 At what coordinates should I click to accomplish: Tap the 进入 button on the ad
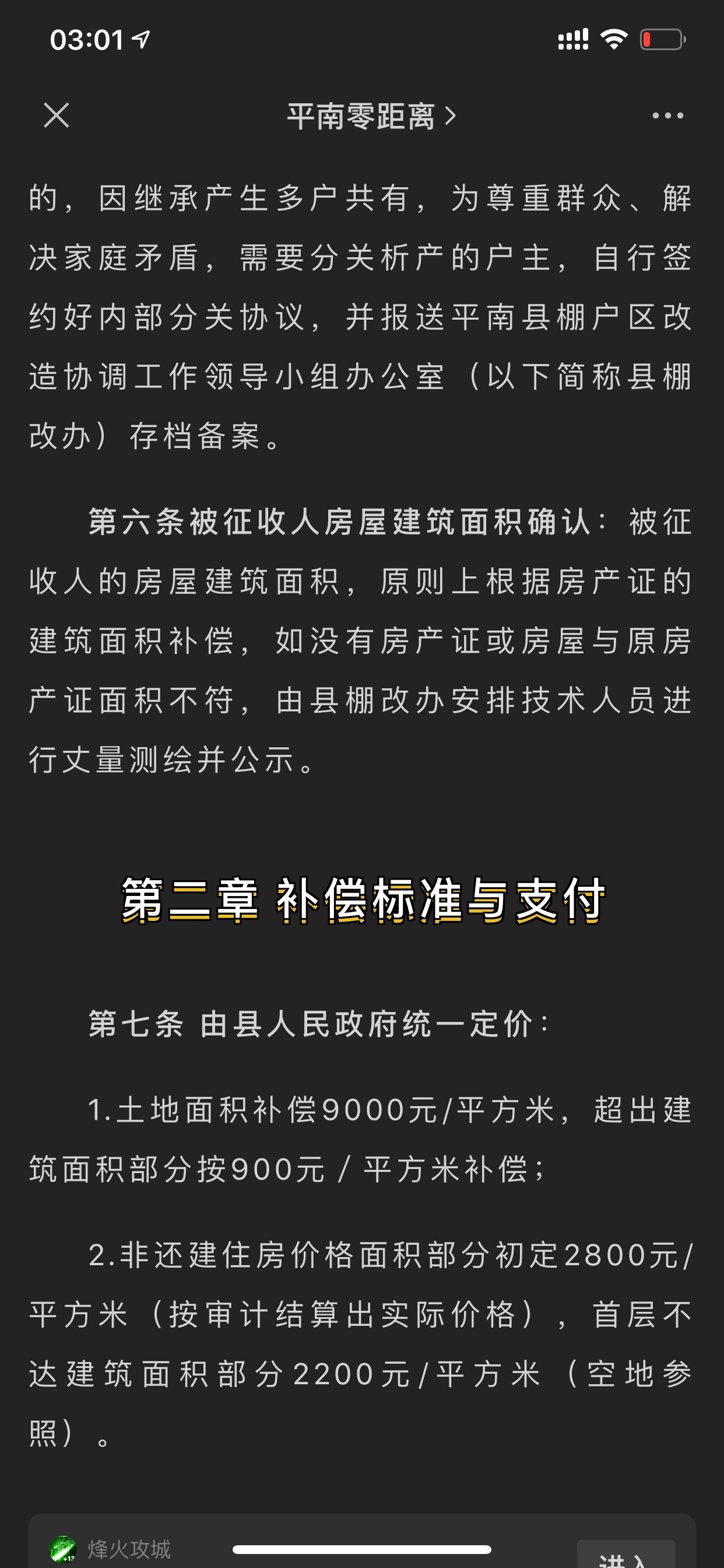[625, 1556]
